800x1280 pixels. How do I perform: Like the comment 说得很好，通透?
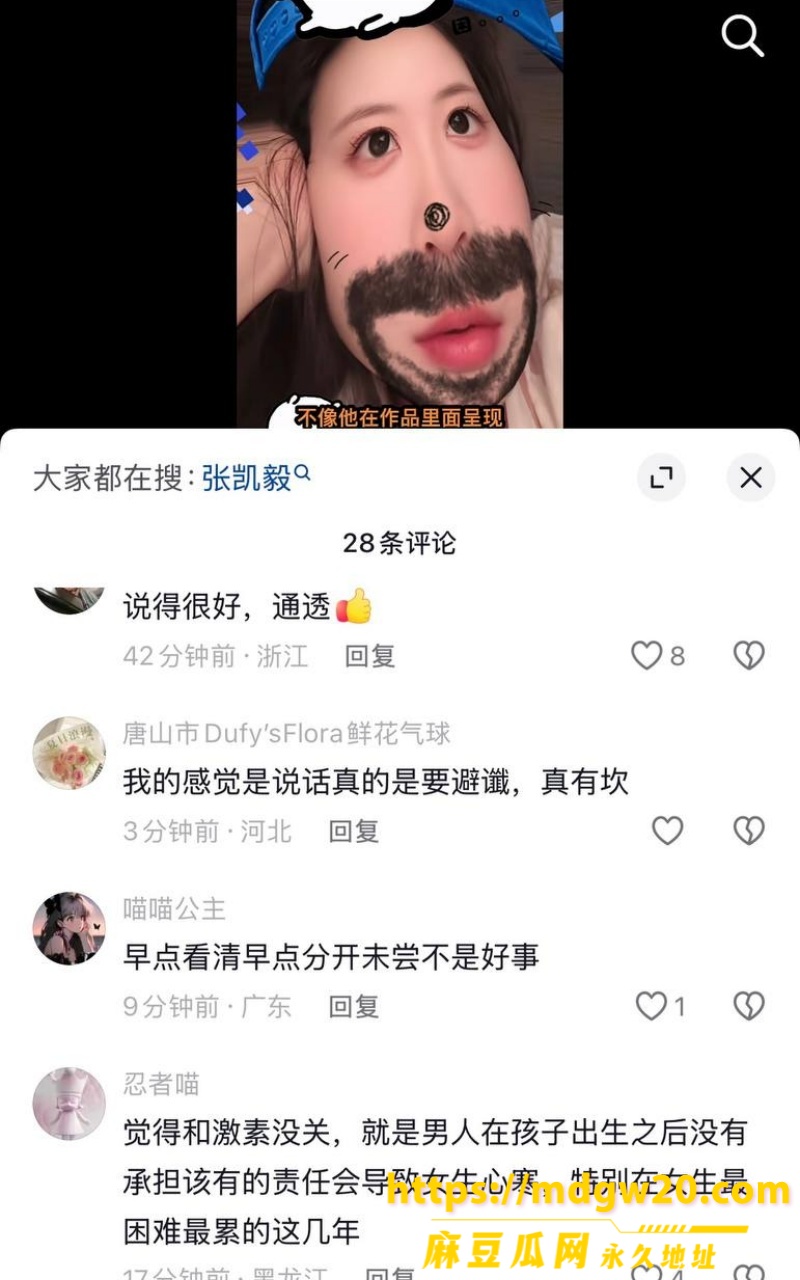coord(658,656)
